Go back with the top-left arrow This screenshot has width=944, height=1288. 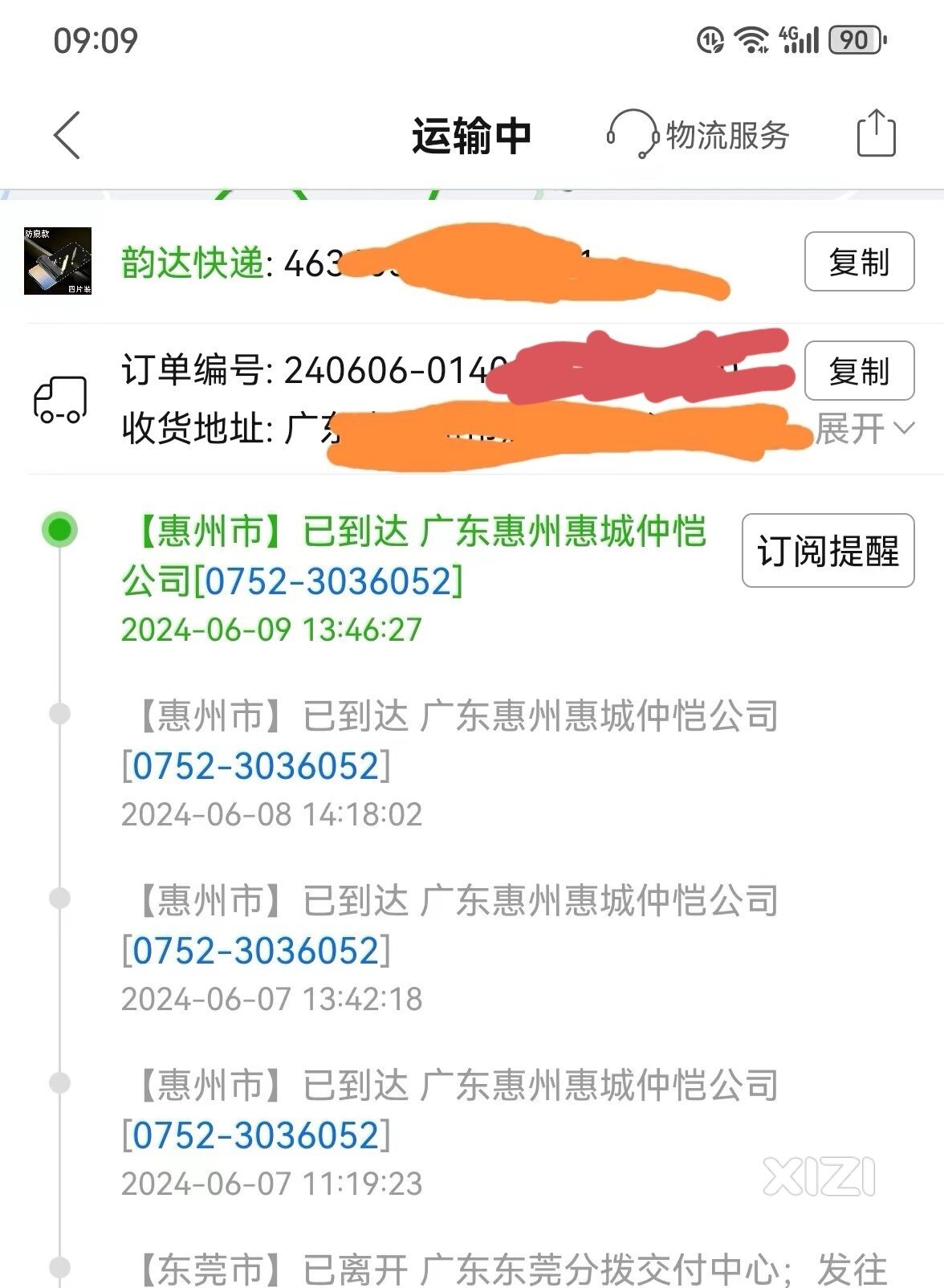[x=67, y=135]
